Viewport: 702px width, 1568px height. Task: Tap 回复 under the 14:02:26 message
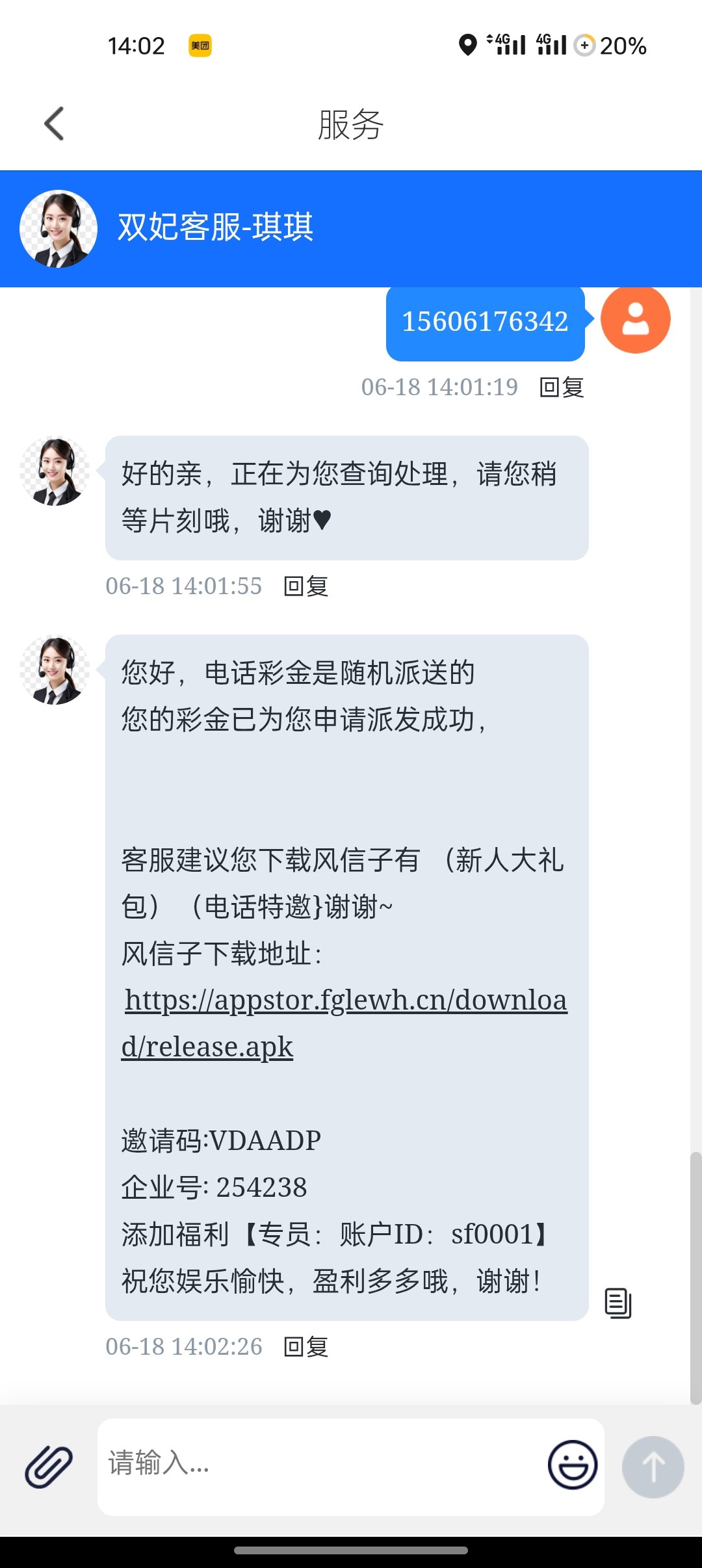coord(306,1347)
